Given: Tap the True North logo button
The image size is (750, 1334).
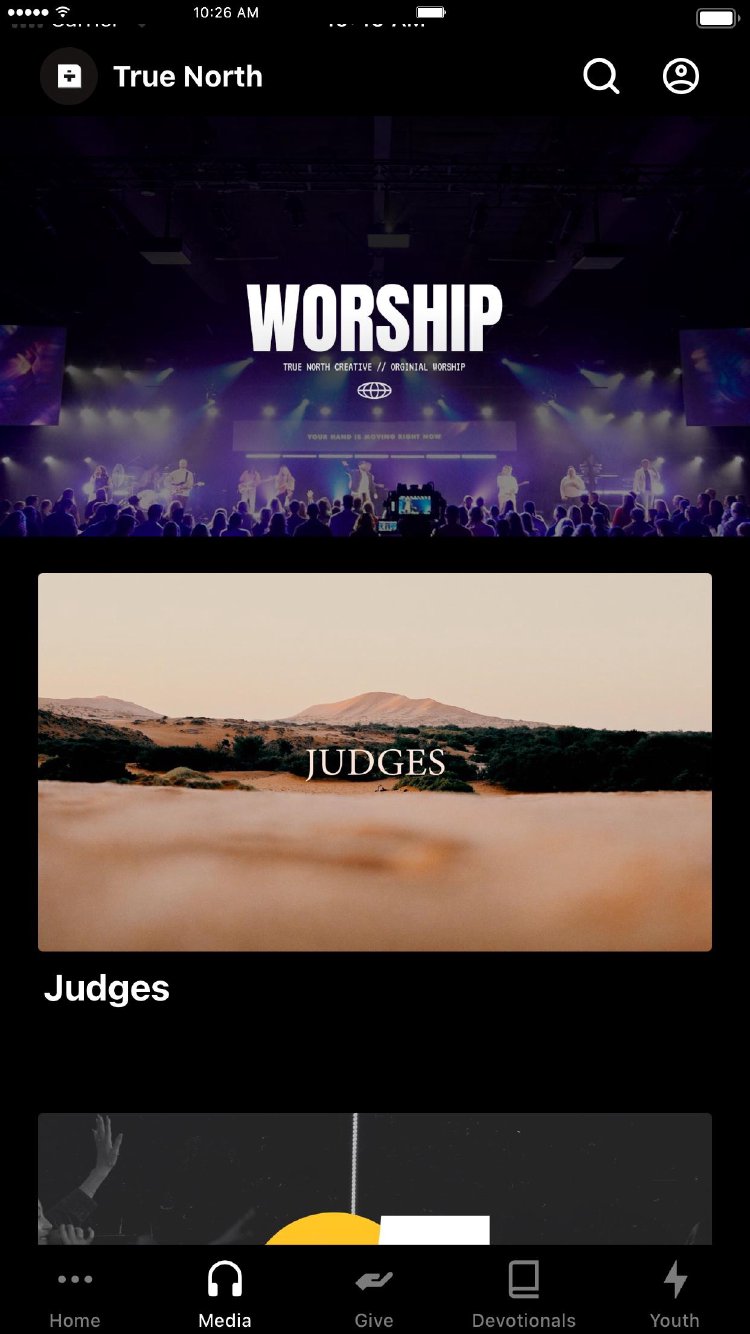Looking at the screenshot, I should [x=69, y=76].
